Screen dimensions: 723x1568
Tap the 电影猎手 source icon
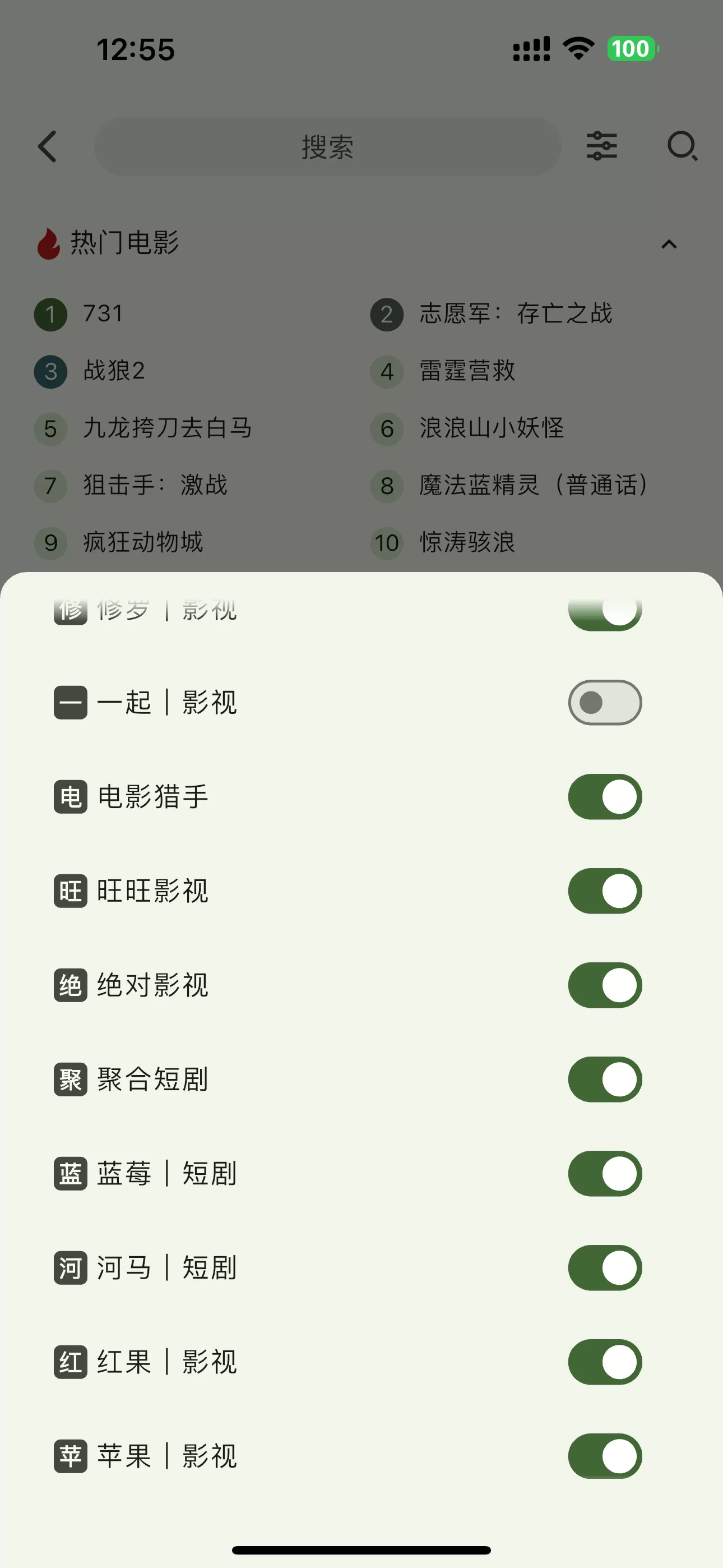70,796
